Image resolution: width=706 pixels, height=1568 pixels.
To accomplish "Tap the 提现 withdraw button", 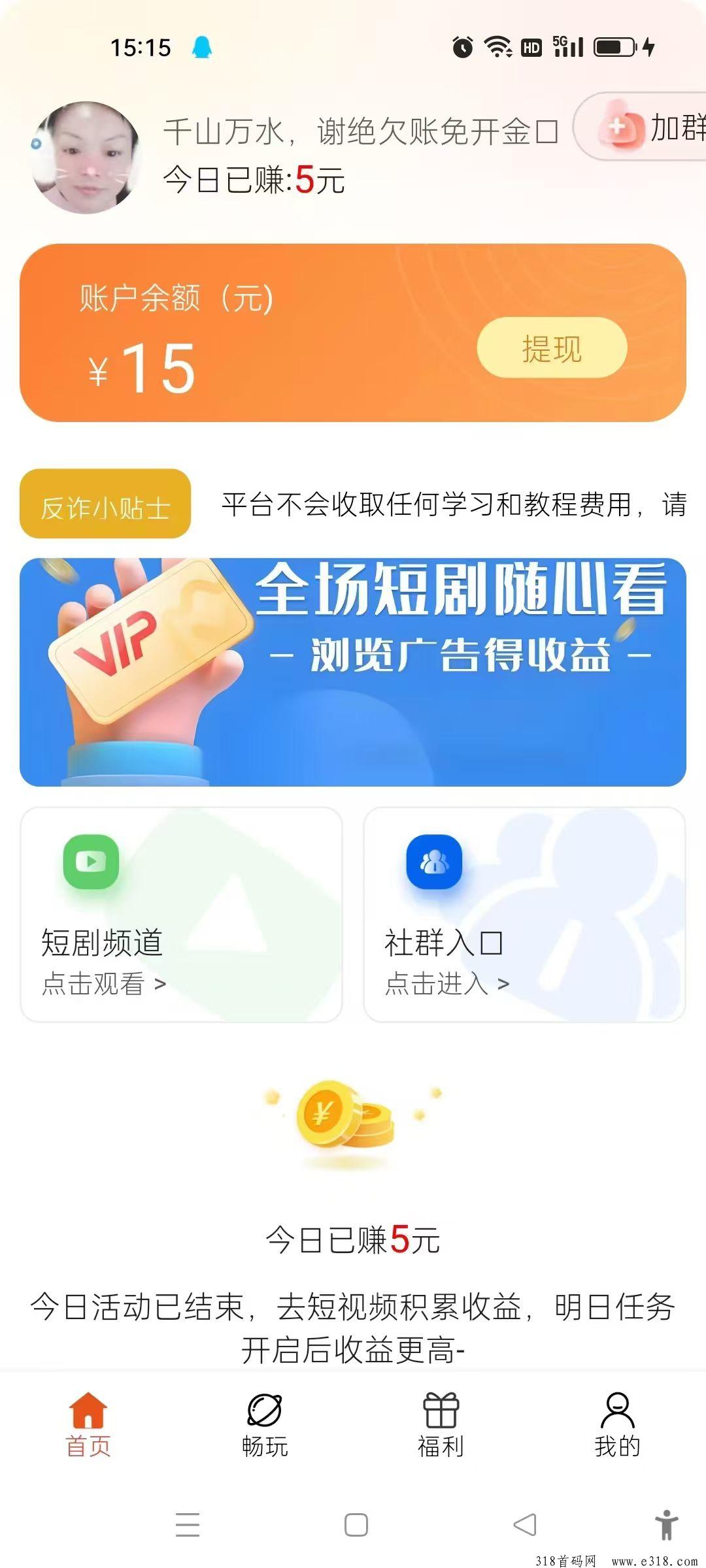I will point(552,348).
